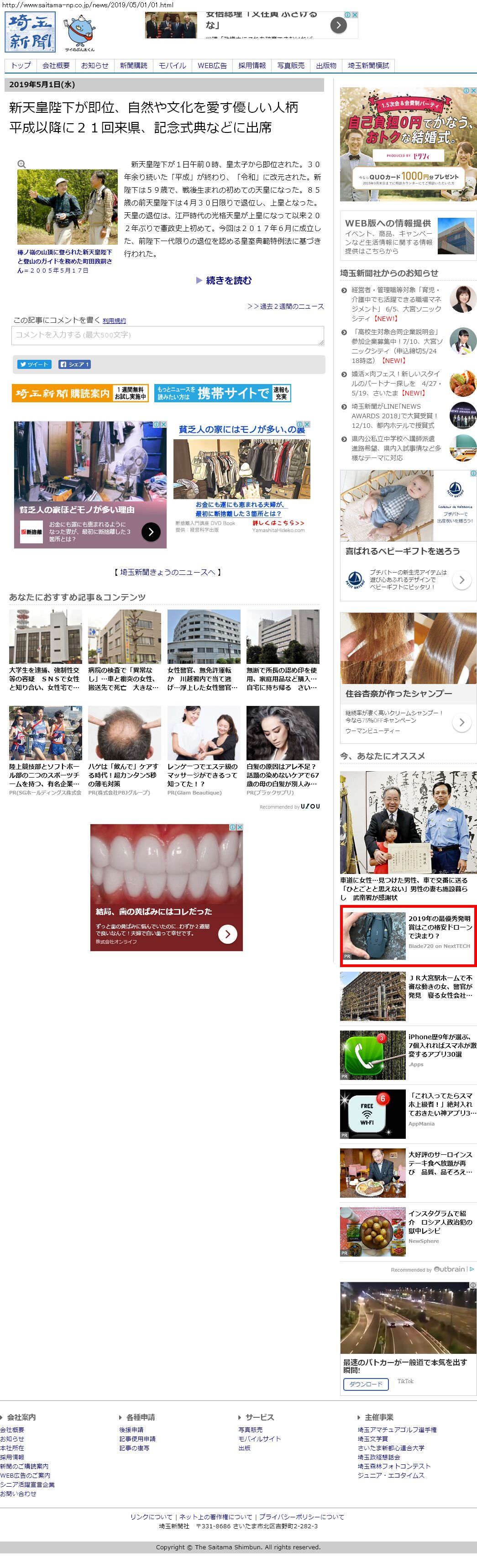Open the 写真販売 tab

click(291, 66)
